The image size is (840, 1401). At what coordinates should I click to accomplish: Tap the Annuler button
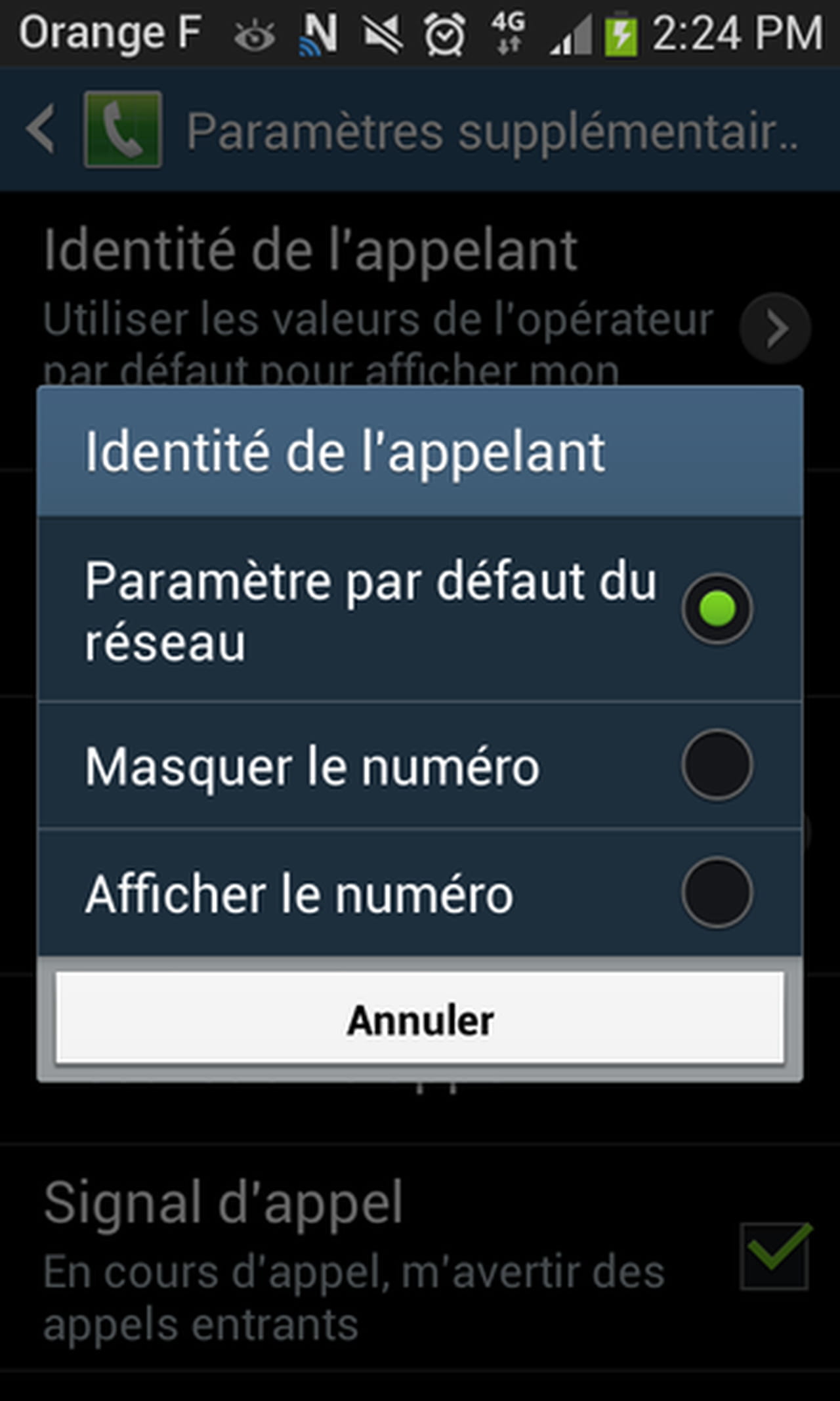click(420, 1018)
